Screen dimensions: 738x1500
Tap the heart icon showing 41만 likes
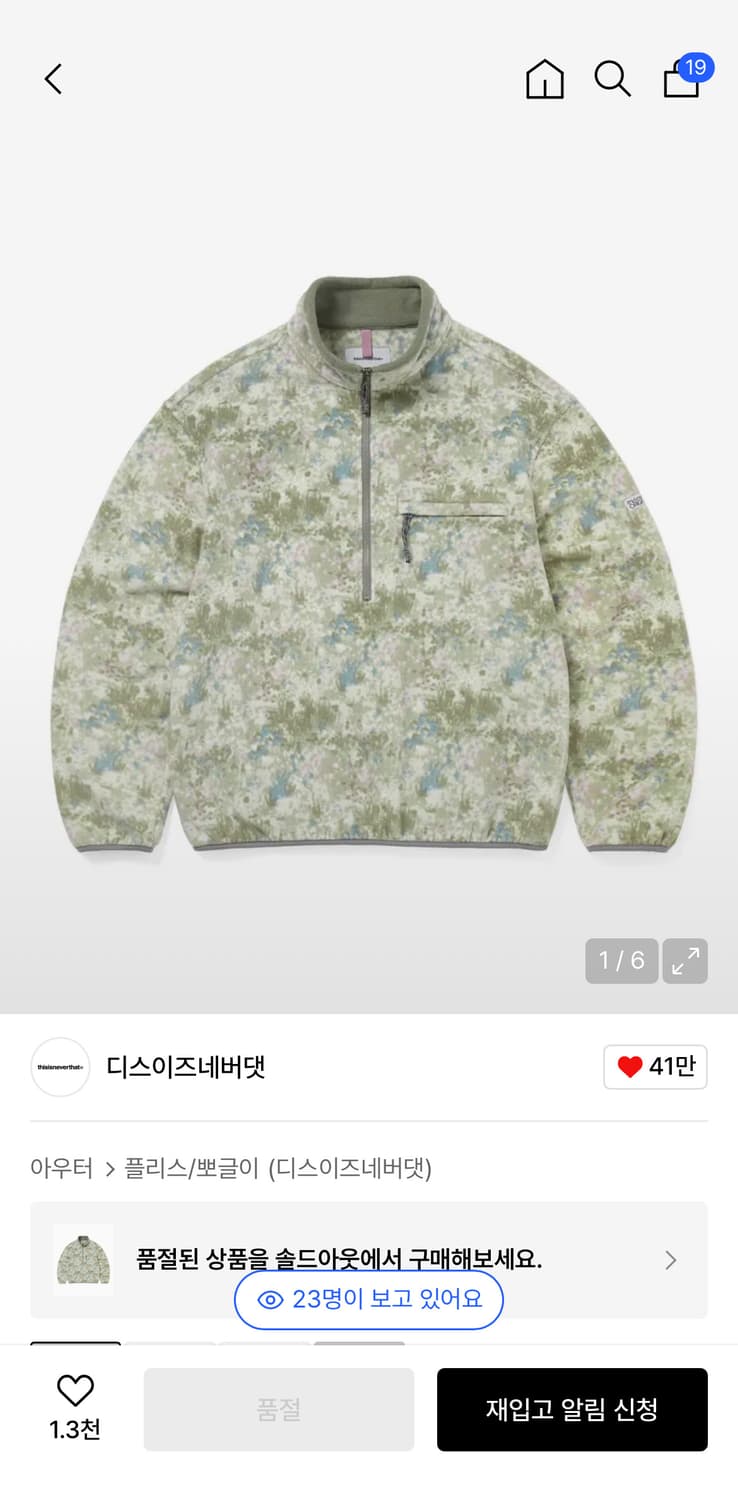point(655,1067)
